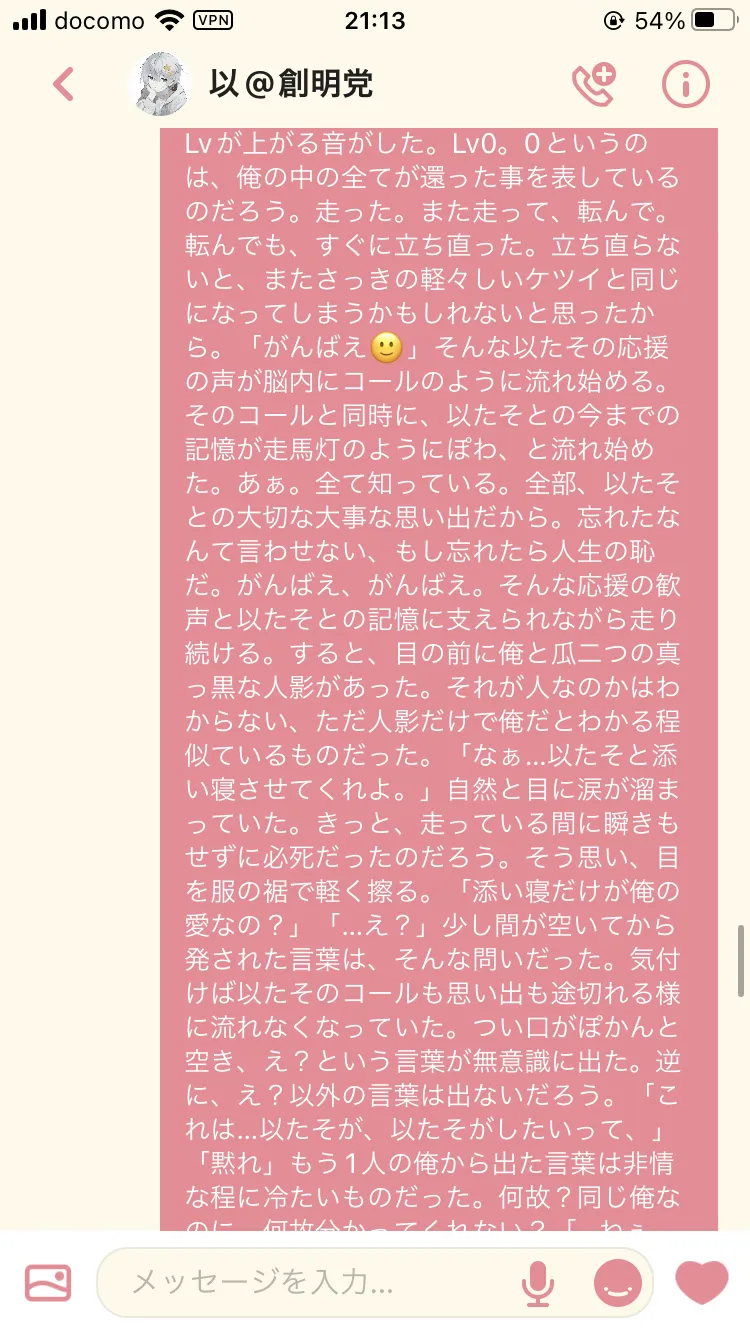The width and height of the screenshot is (750, 1334).
Task: Go back using the pink arrow
Action: 63,85
